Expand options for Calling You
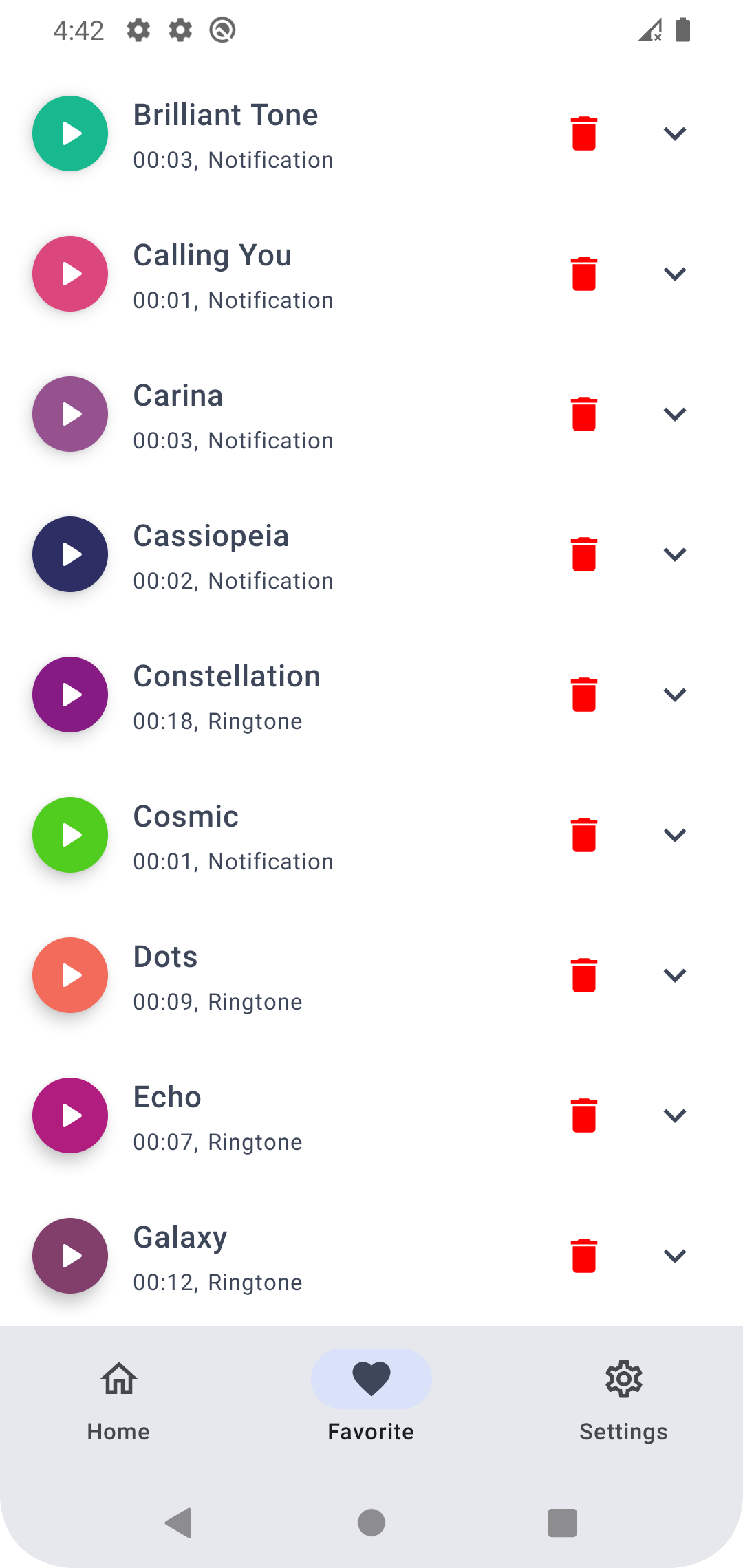Screen dimensions: 743x1568 point(676,274)
